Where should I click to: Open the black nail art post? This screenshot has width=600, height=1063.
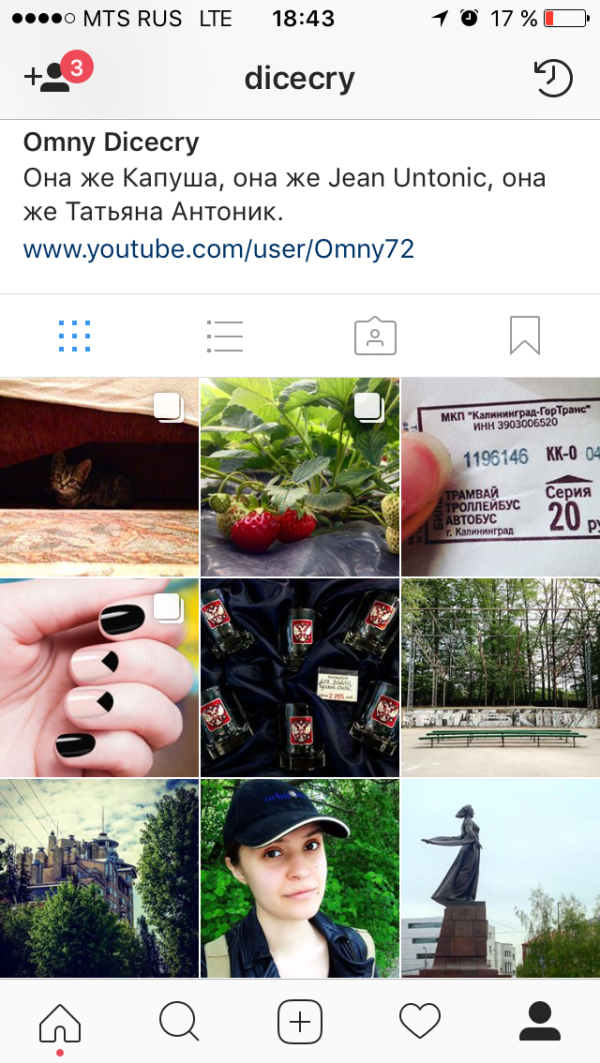[99, 677]
